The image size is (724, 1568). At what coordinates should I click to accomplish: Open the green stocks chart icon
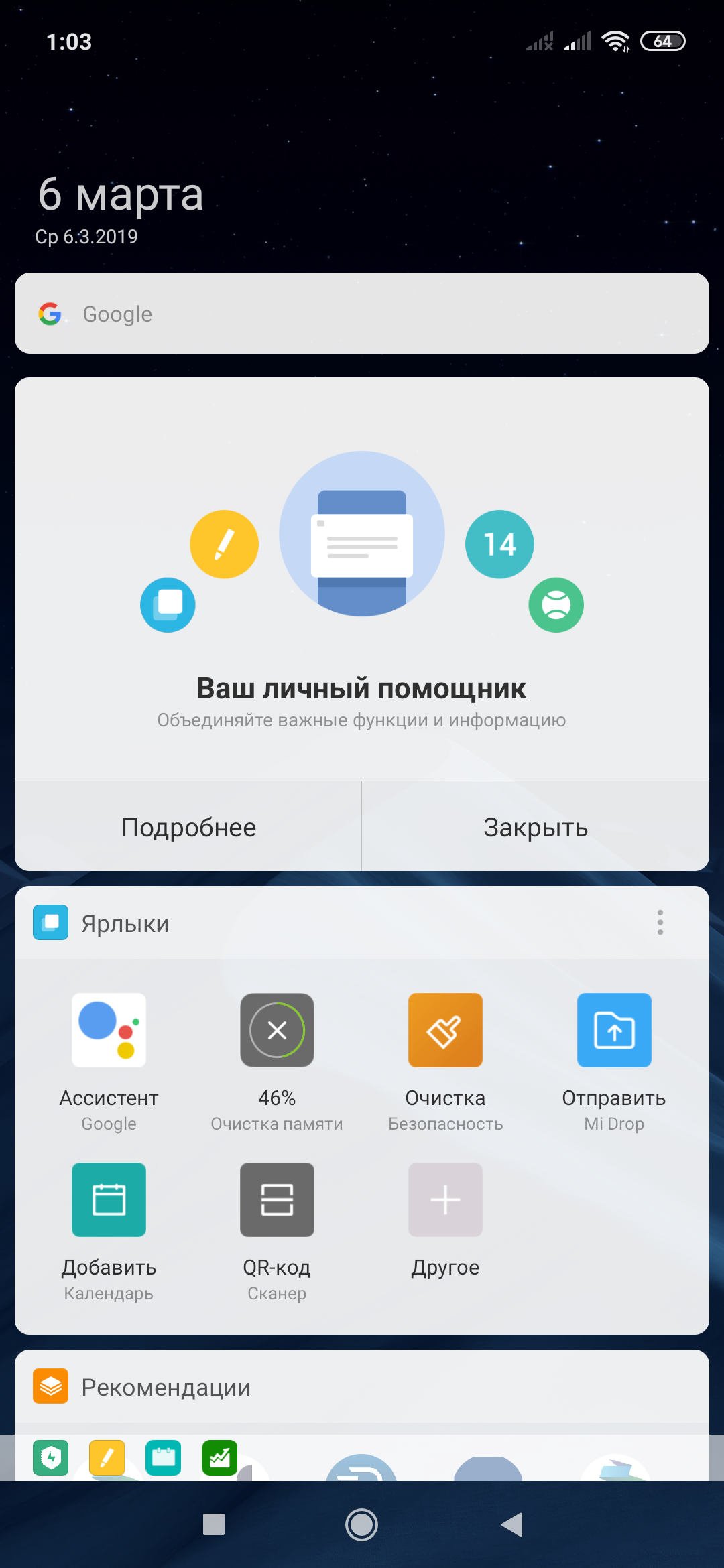[220, 1457]
